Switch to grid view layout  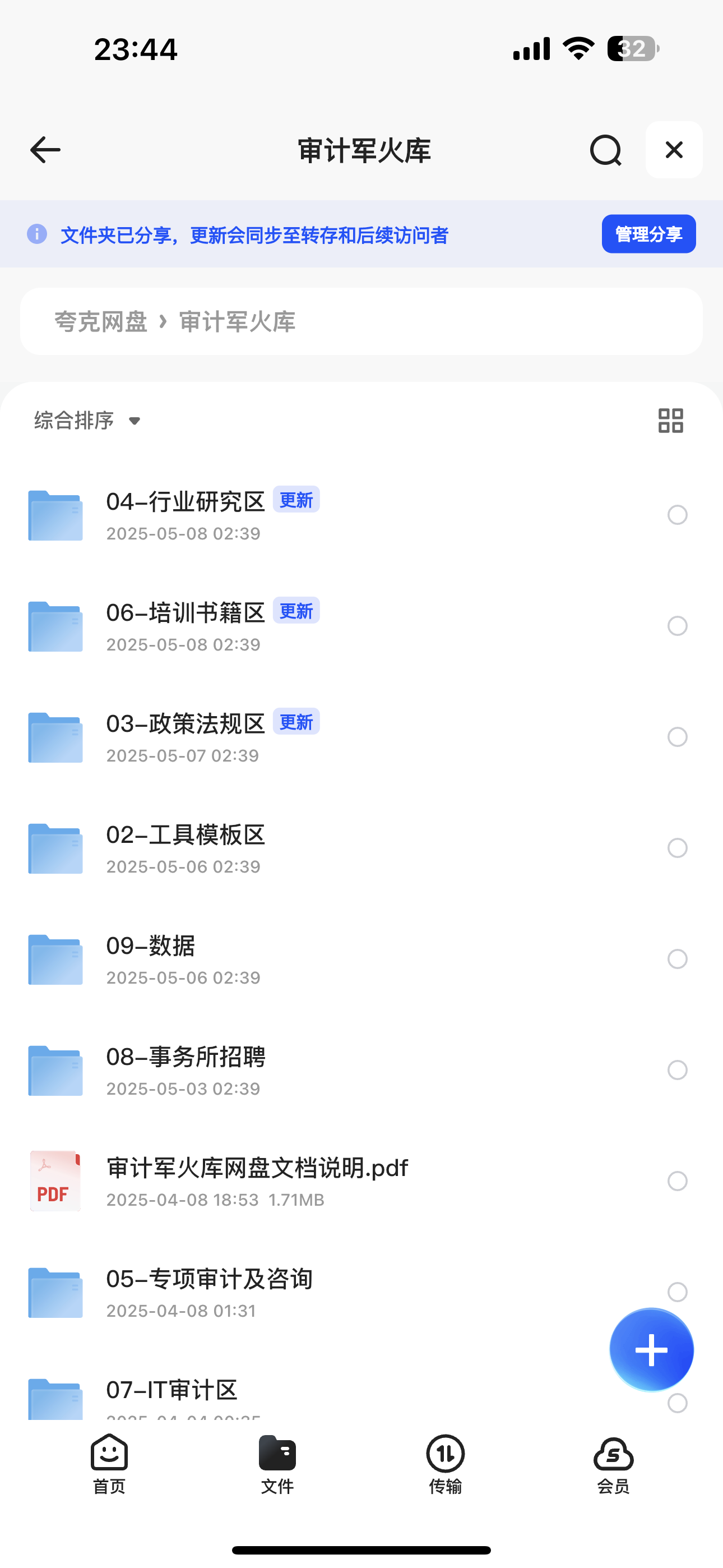click(x=671, y=421)
